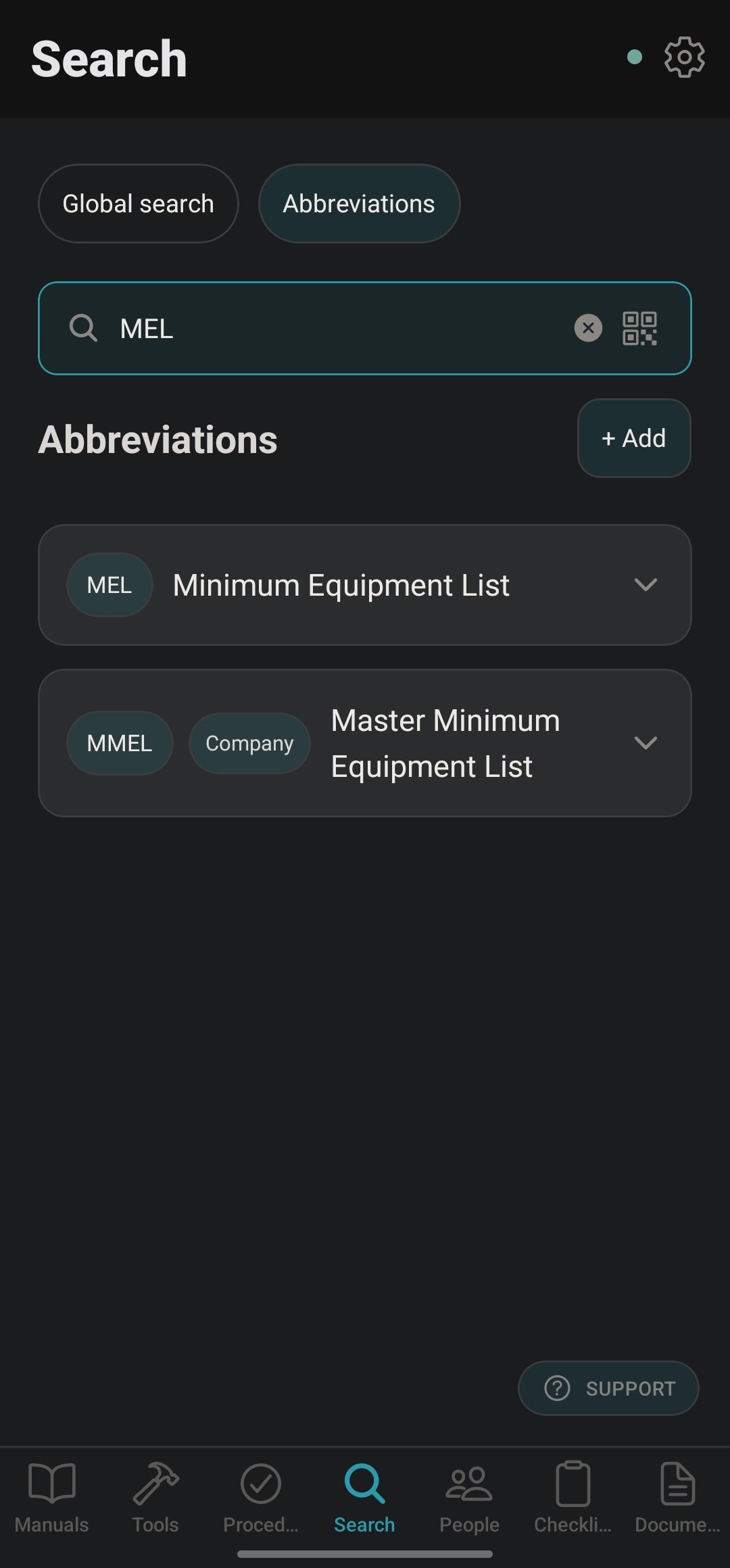
Task: Add a new abbreviation
Action: click(x=633, y=438)
